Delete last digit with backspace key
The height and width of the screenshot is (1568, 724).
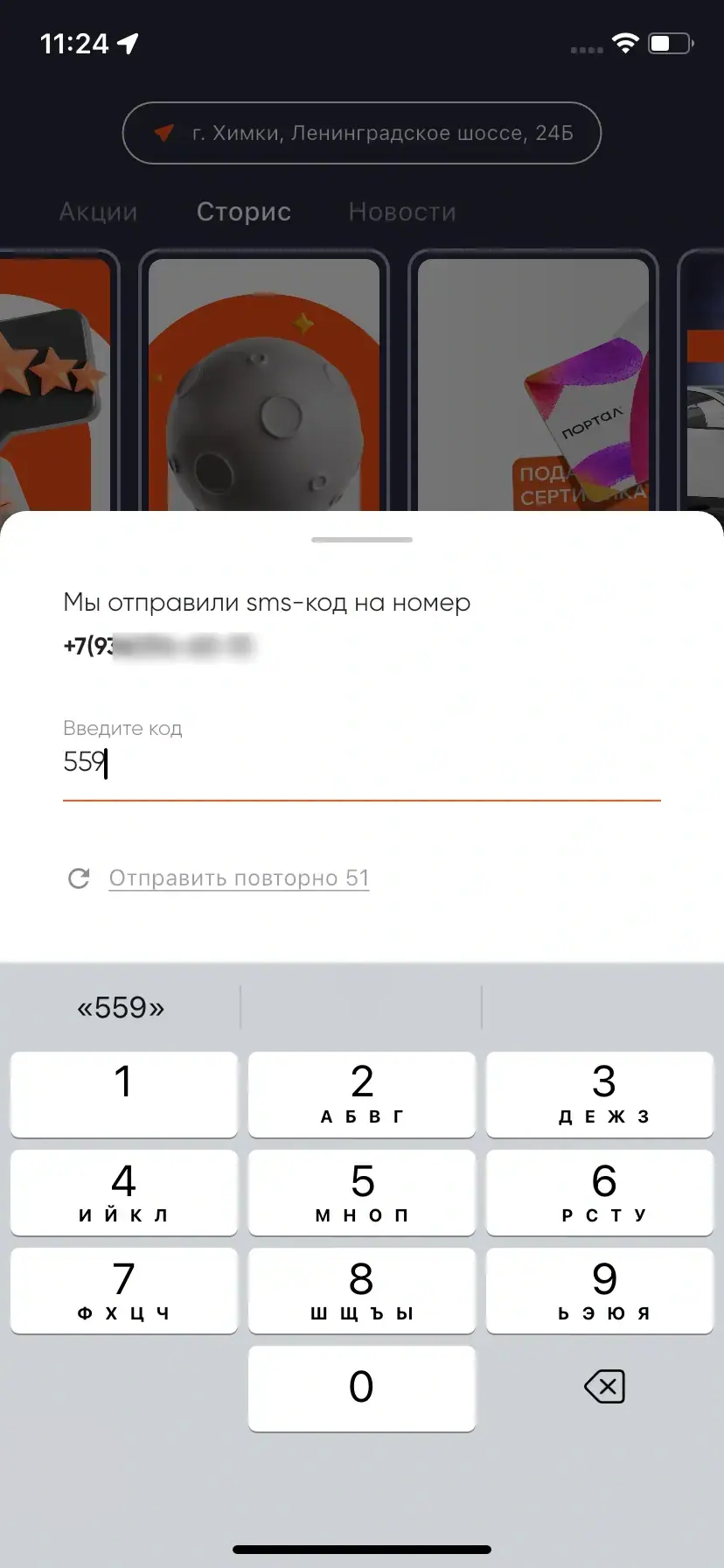(x=604, y=1387)
